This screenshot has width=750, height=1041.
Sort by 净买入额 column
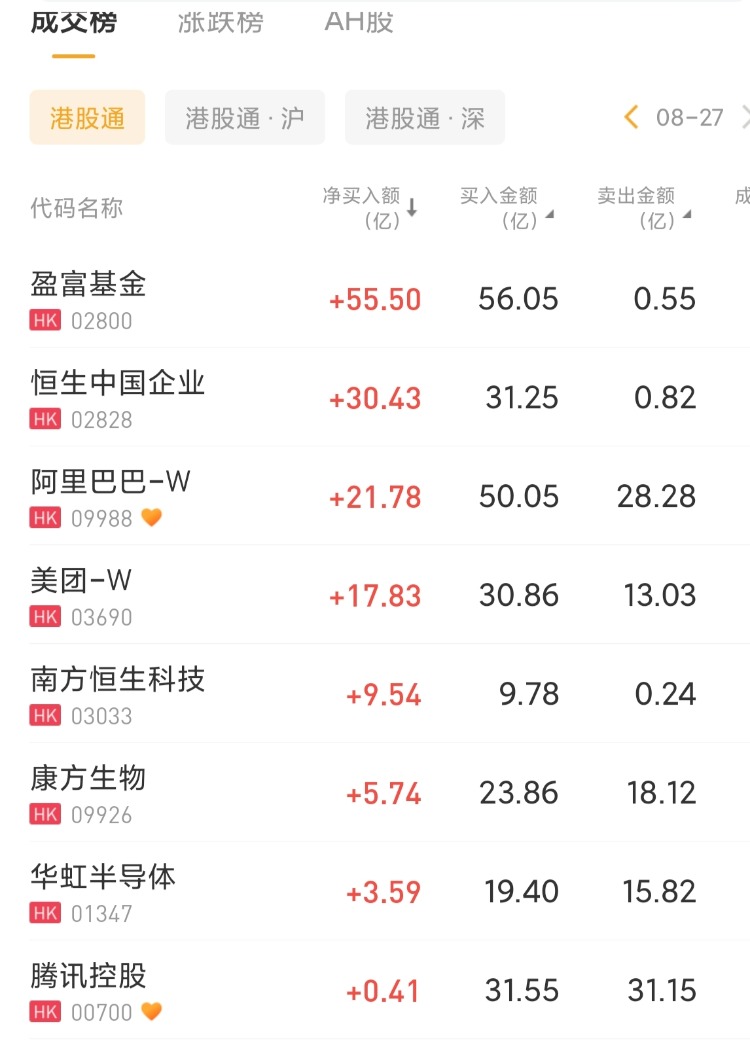(x=370, y=208)
